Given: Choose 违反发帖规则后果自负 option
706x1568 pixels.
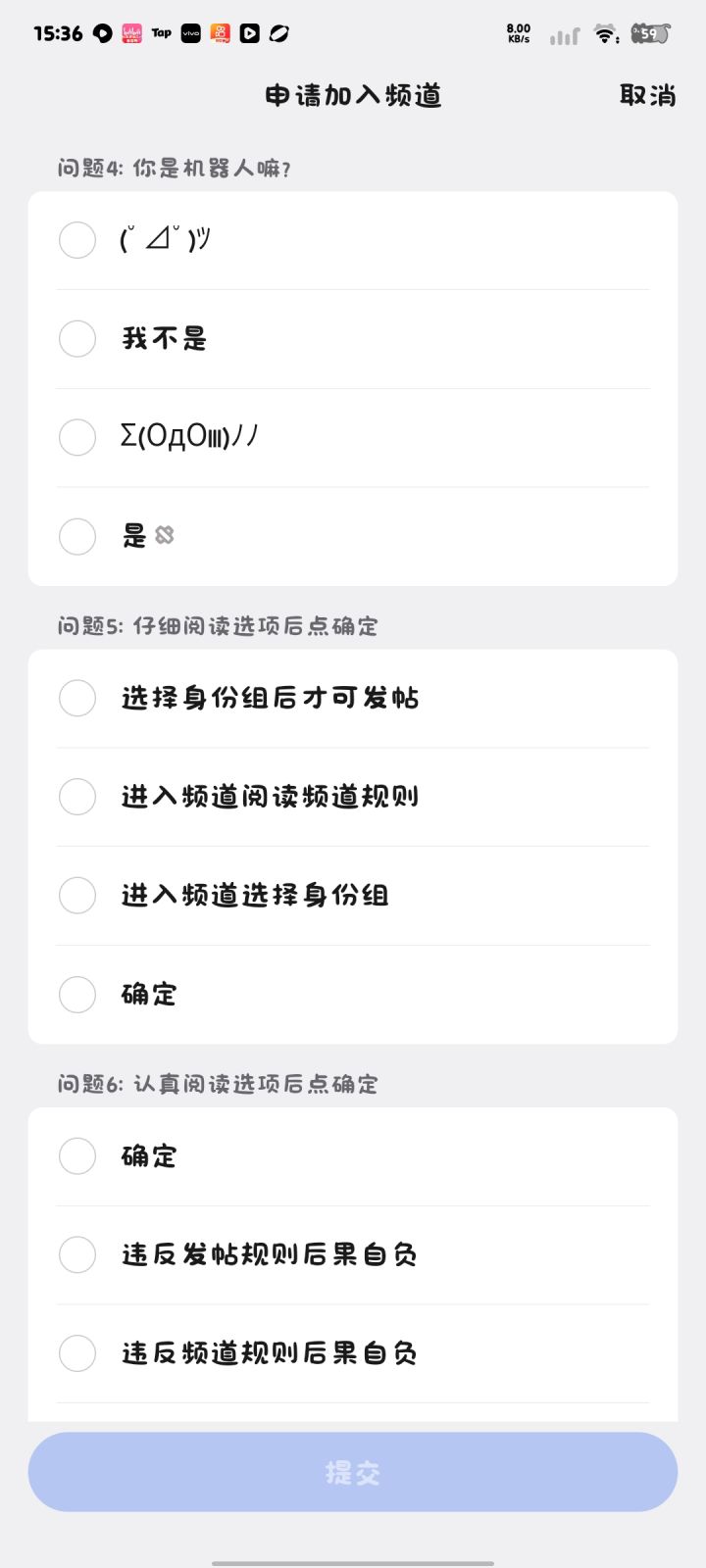Looking at the screenshot, I should [x=353, y=1255].
